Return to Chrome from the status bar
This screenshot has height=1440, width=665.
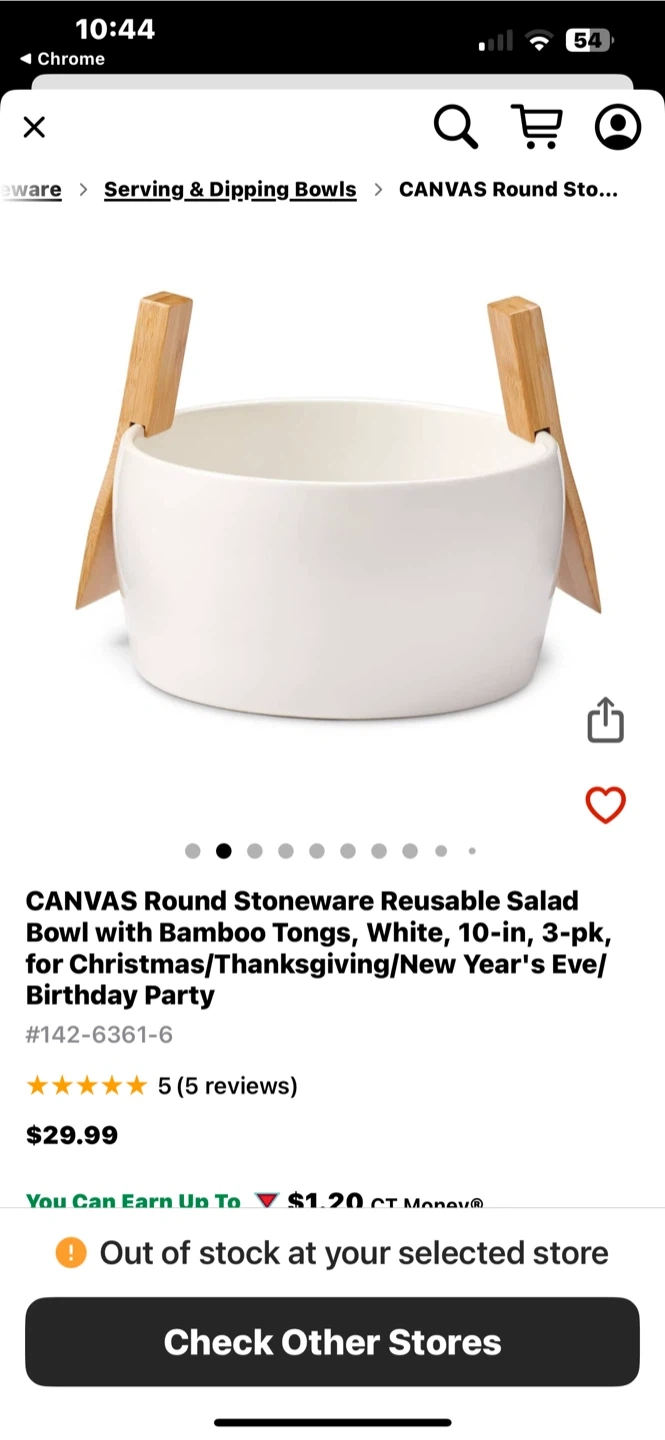[x=62, y=59]
